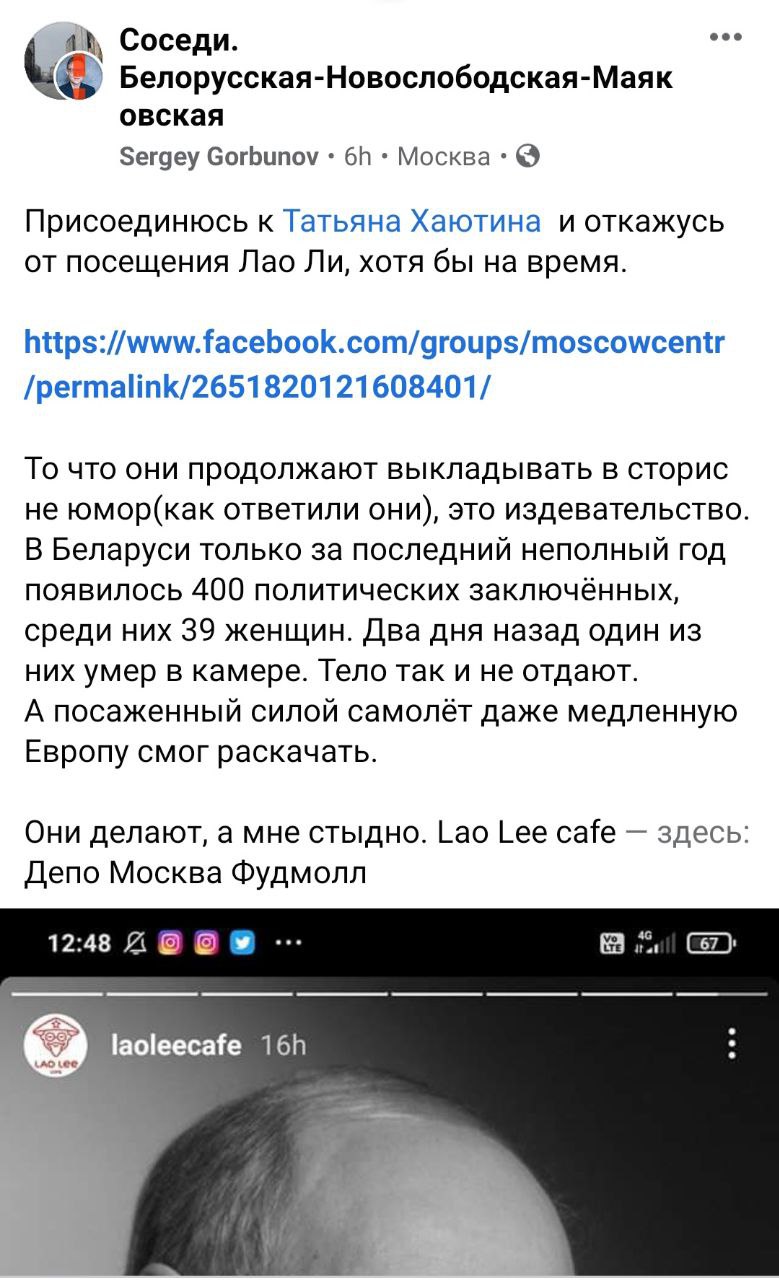View Sergey Gorbunov's profile
This screenshot has width=779, height=1280.
(219, 156)
